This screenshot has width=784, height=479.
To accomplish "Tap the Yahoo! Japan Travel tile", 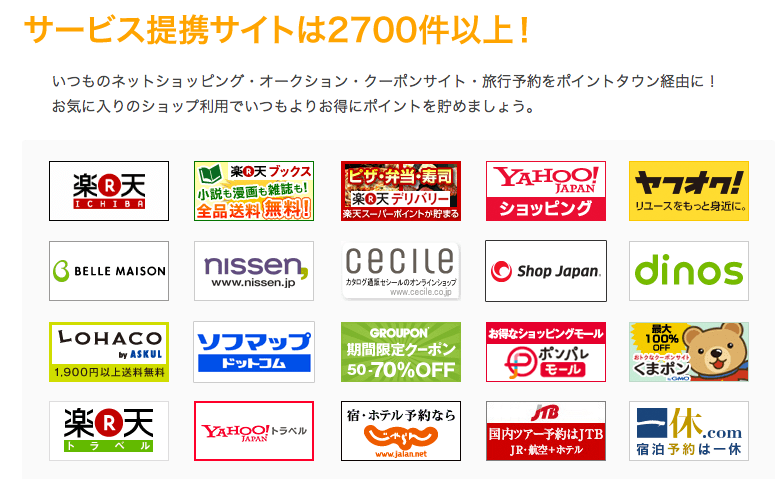I will click(x=254, y=431).
